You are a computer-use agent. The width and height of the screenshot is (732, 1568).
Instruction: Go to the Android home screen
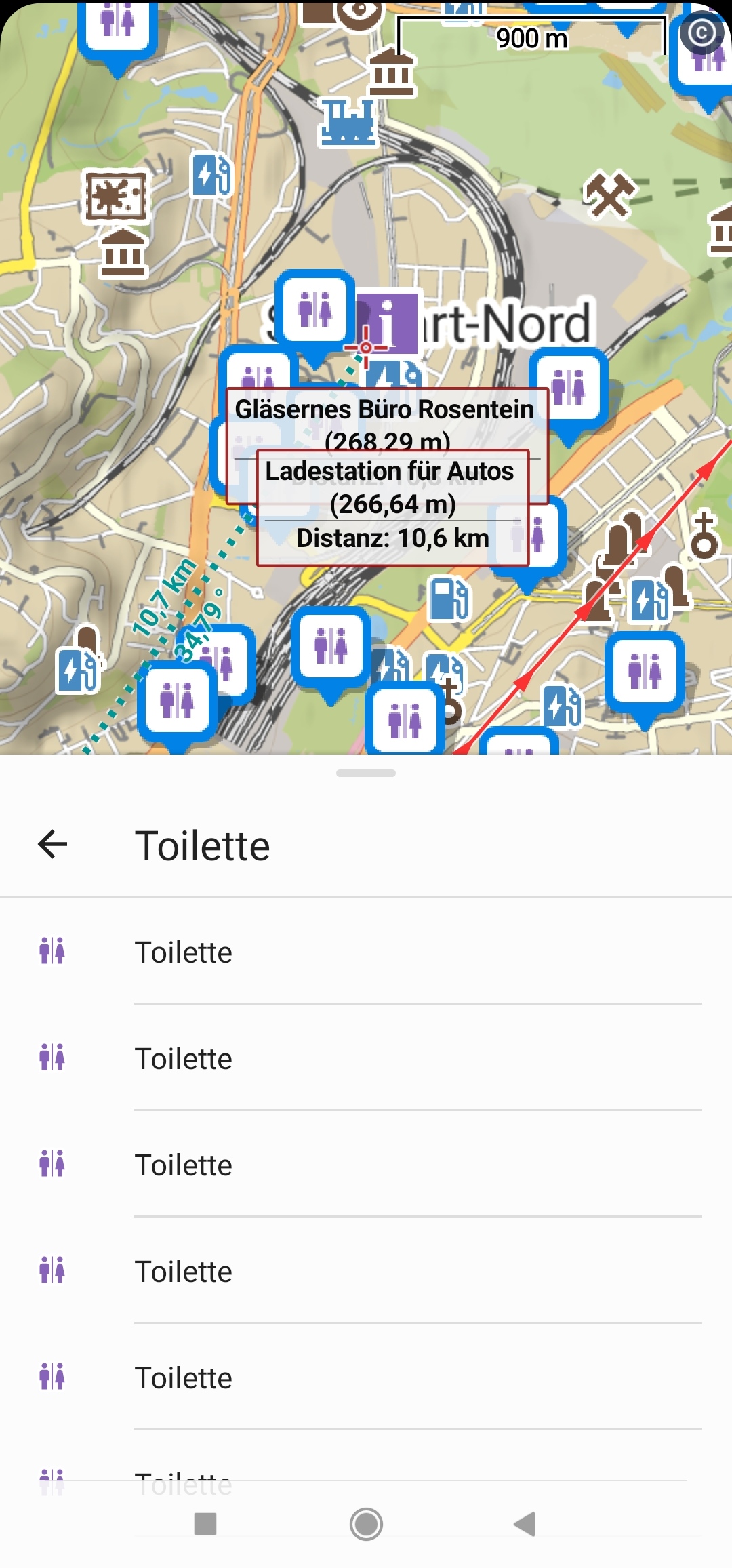(366, 1524)
